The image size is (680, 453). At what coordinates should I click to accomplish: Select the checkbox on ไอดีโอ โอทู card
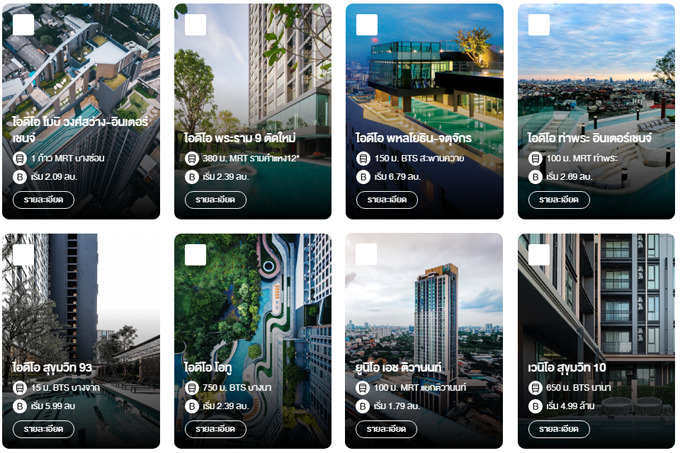pyautogui.click(x=196, y=255)
